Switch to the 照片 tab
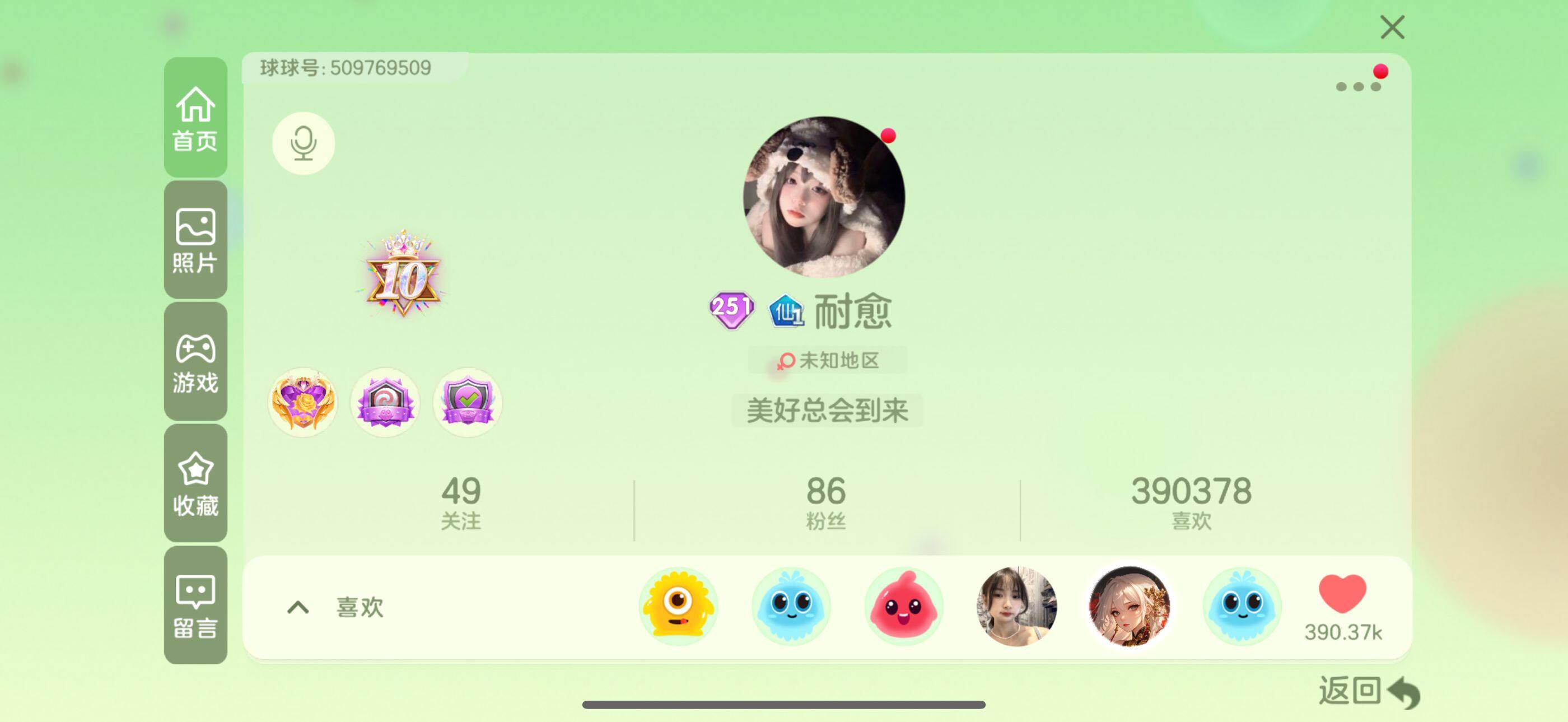The image size is (1568, 722). 195,240
